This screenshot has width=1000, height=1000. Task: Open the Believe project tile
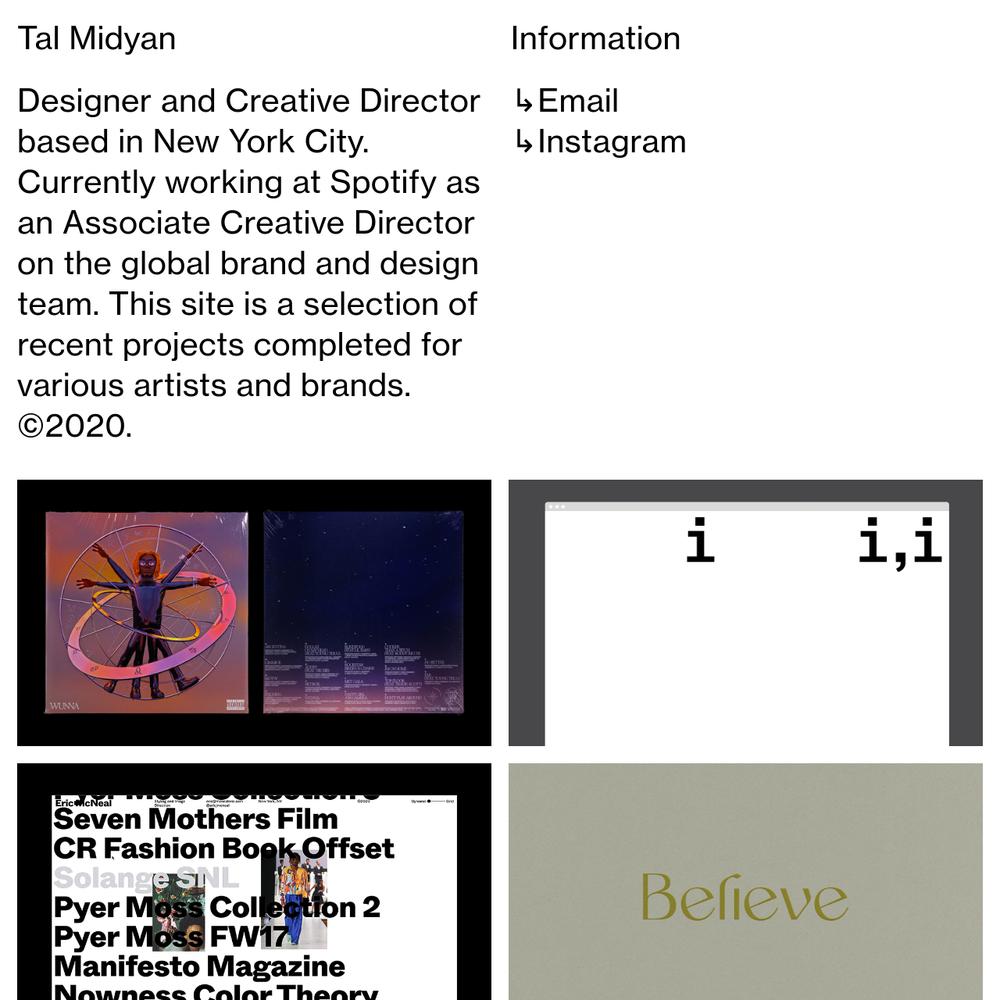745,882
